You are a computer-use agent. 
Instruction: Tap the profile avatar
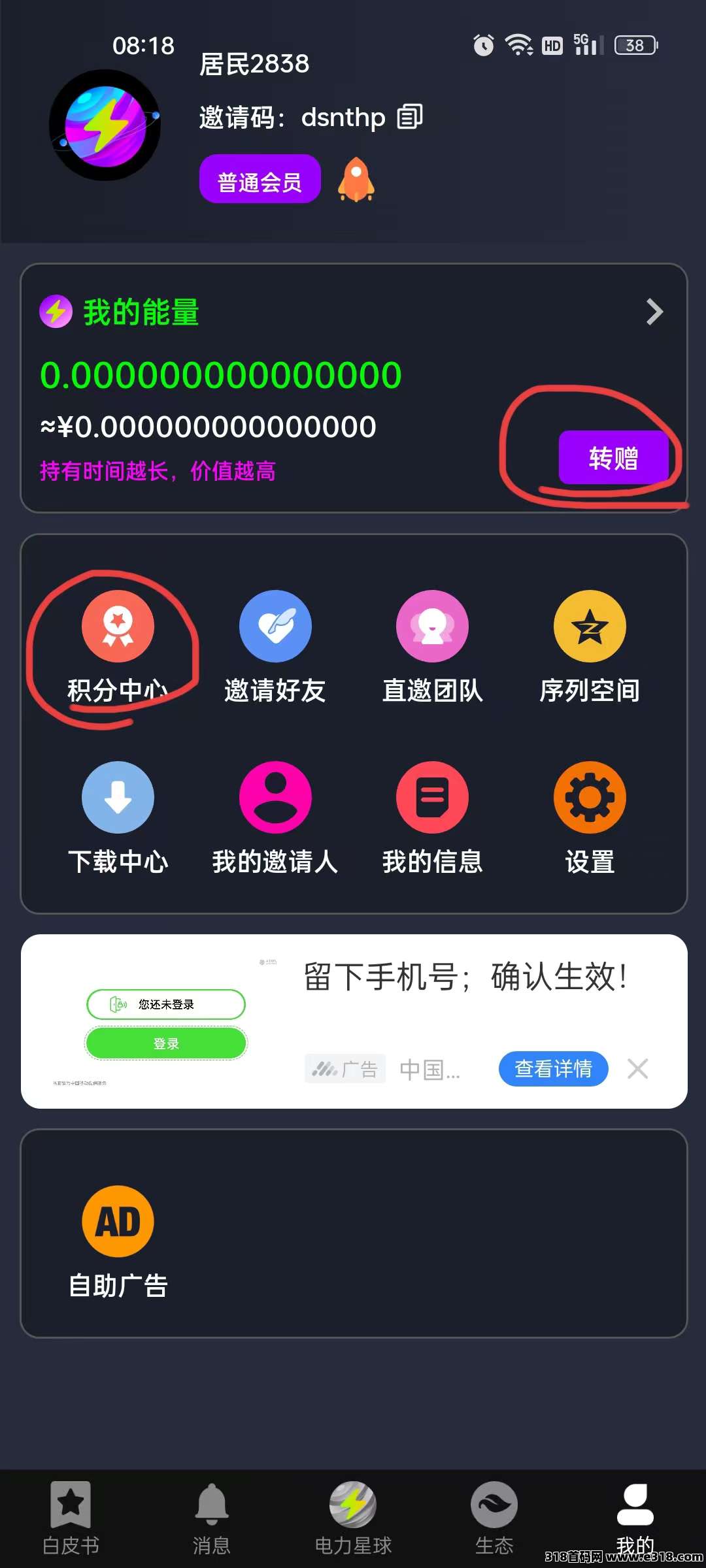[x=105, y=125]
